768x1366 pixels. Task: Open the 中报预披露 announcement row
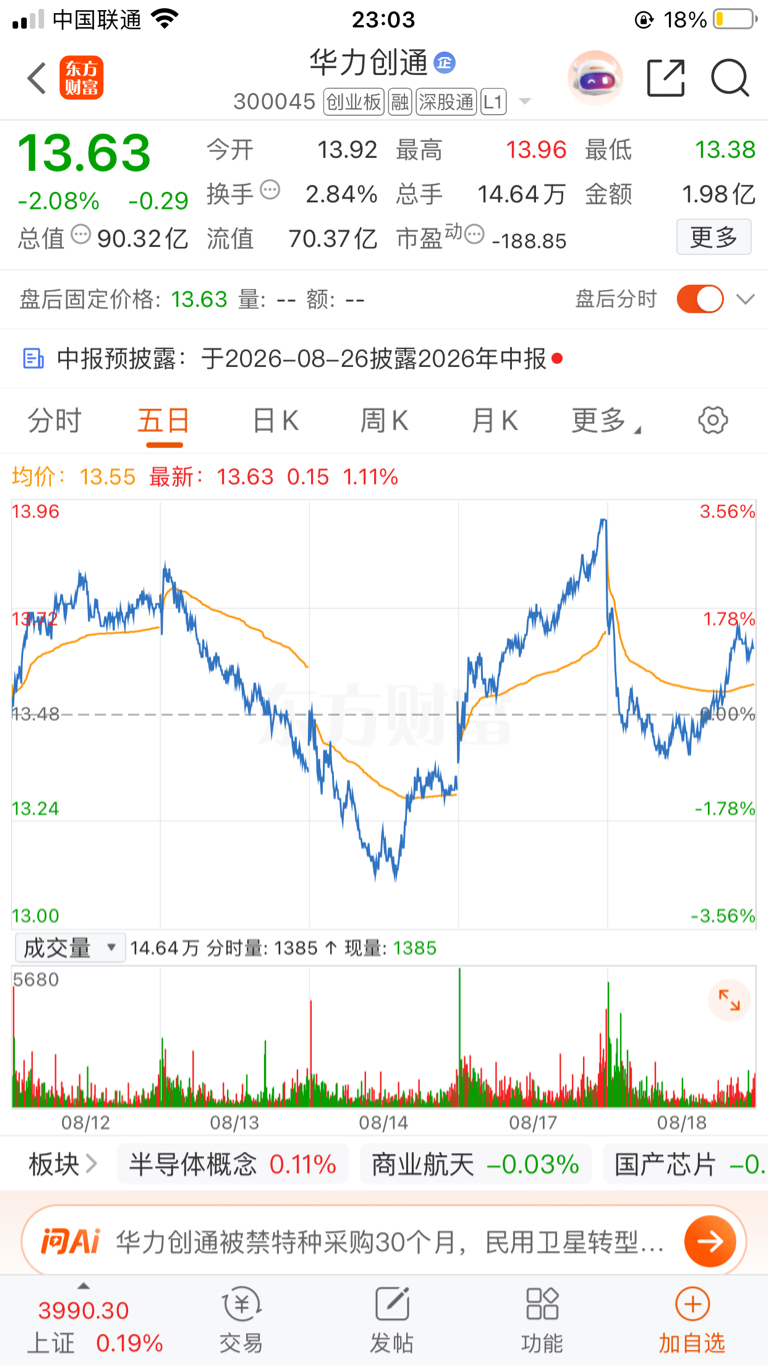(384, 358)
